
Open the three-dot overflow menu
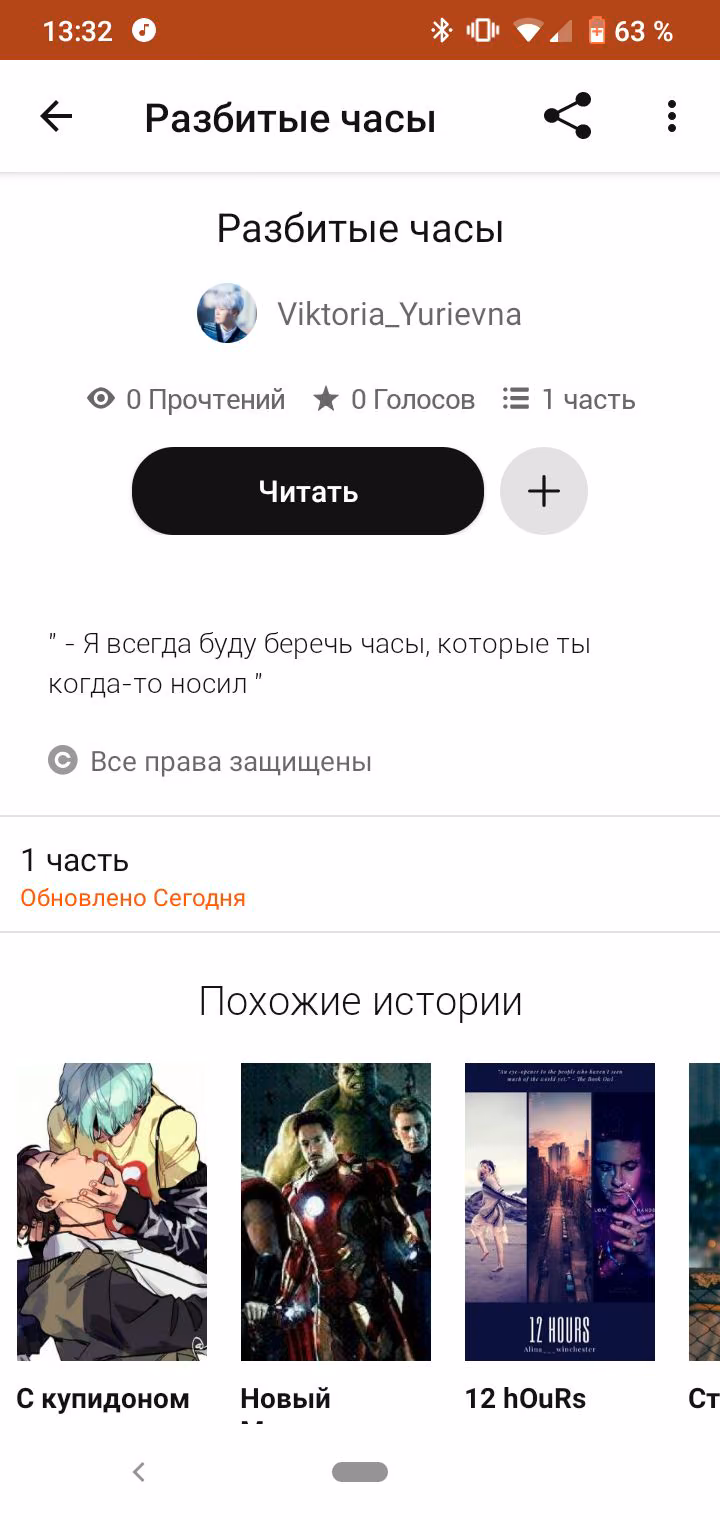pyautogui.click(x=672, y=117)
